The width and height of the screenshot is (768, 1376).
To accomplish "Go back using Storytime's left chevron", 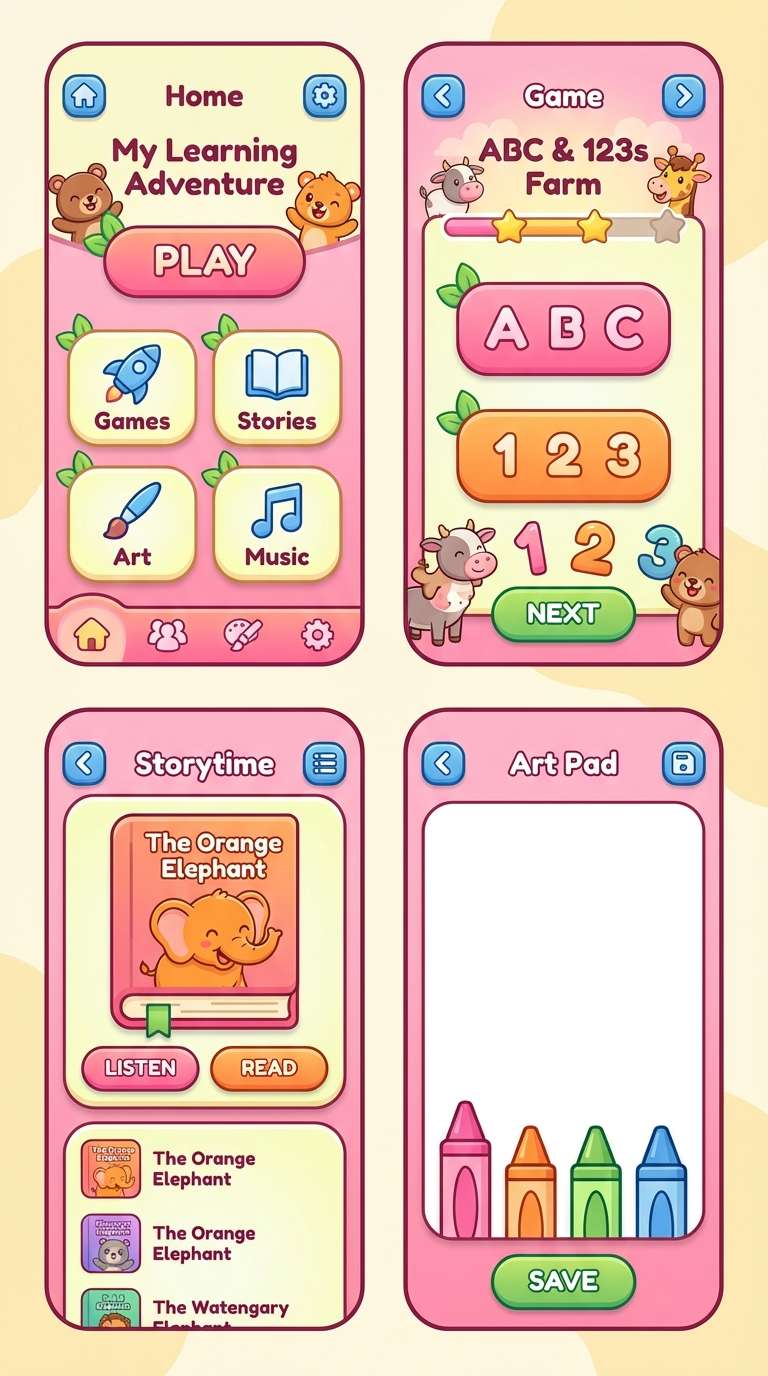I will point(84,763).
